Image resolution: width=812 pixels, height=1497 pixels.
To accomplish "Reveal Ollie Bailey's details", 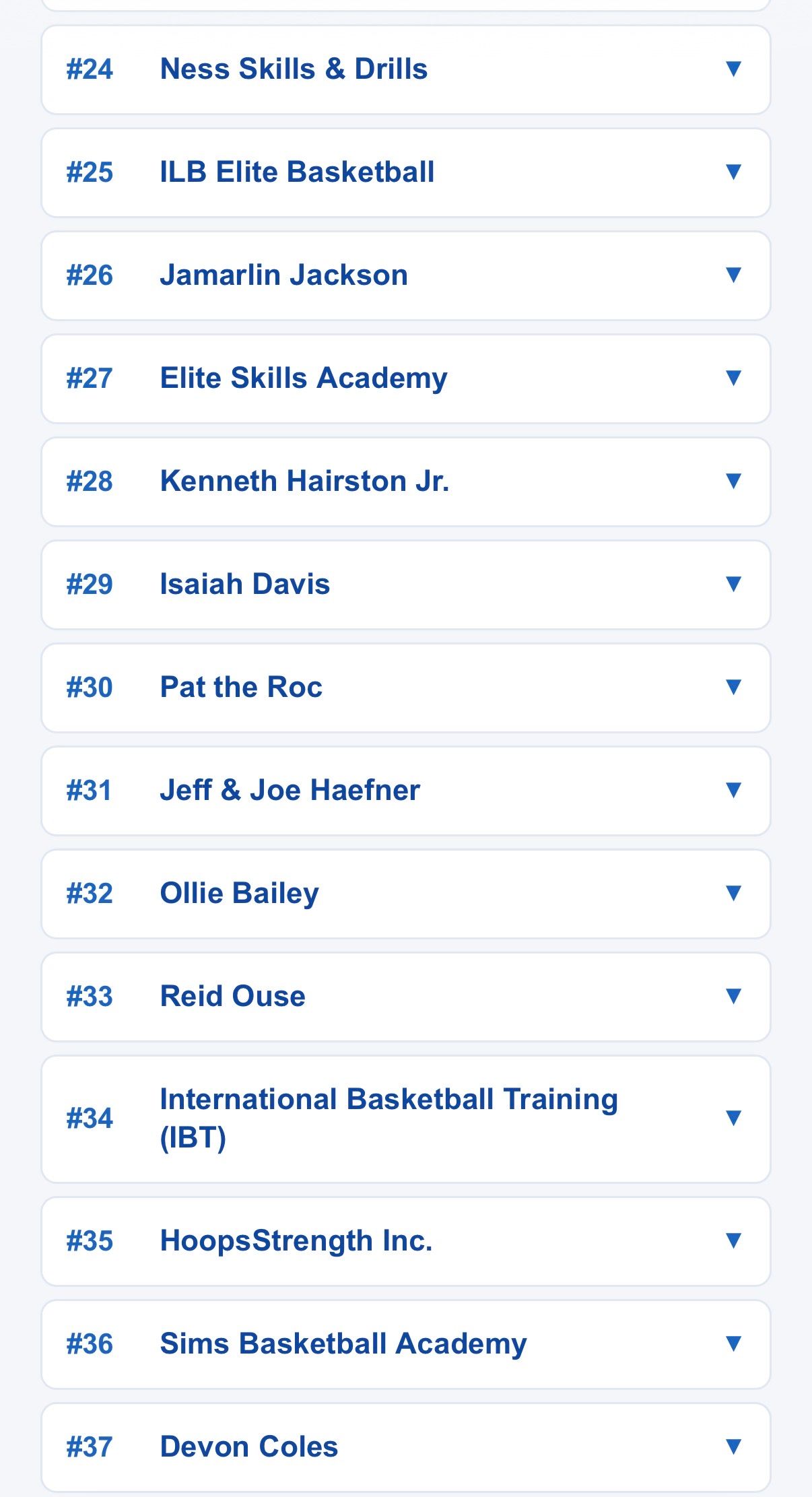I will coord(405,894).
